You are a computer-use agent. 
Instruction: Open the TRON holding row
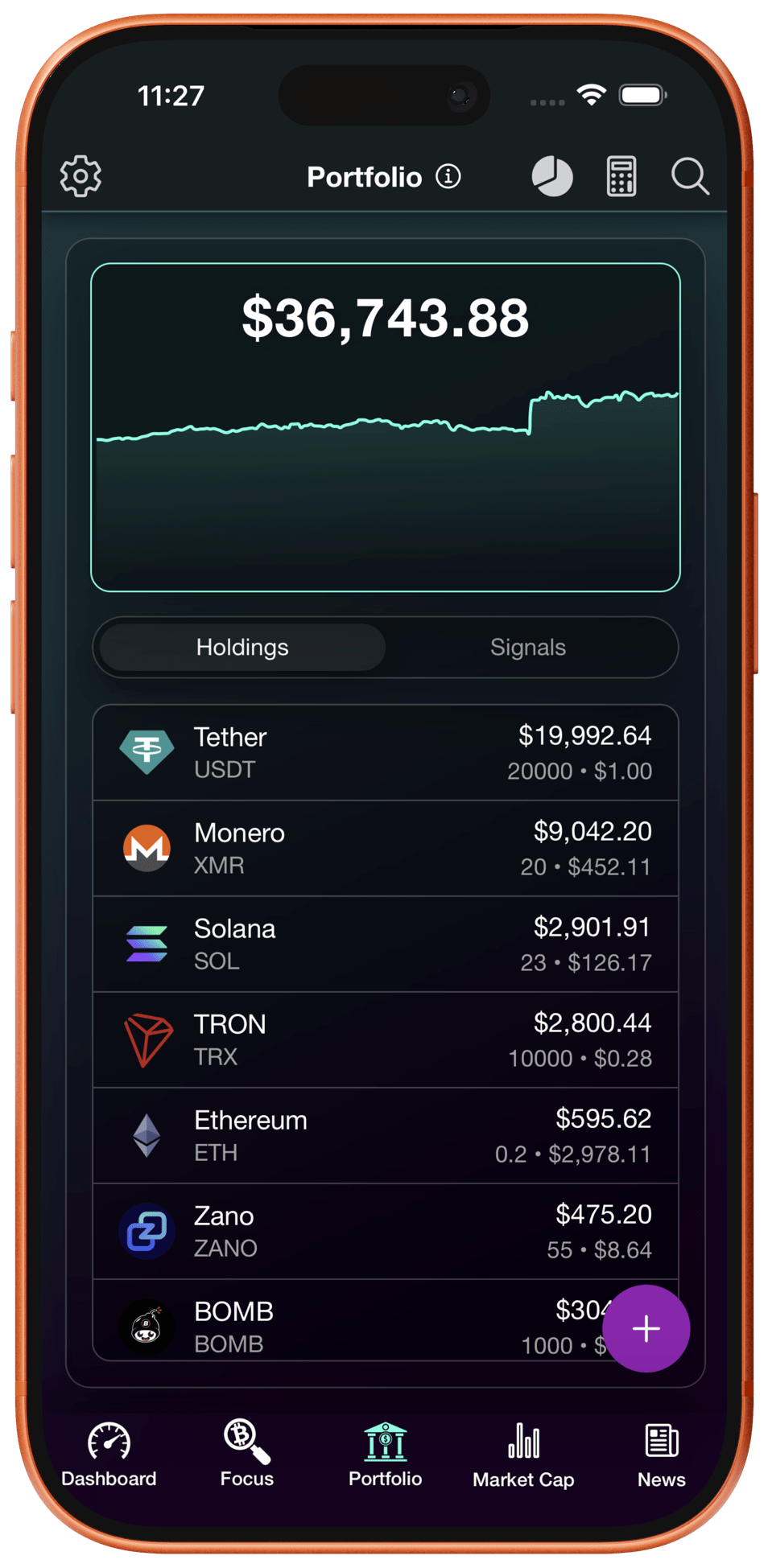[x=385, y=1039]
